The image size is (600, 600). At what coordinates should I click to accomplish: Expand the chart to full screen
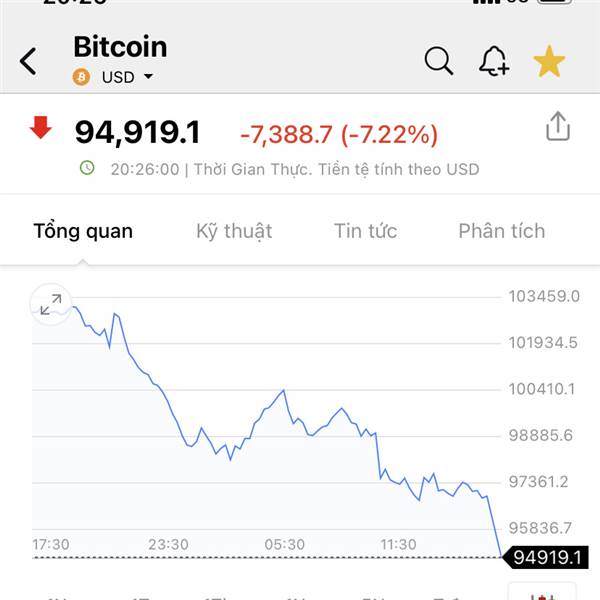[51, 304]
